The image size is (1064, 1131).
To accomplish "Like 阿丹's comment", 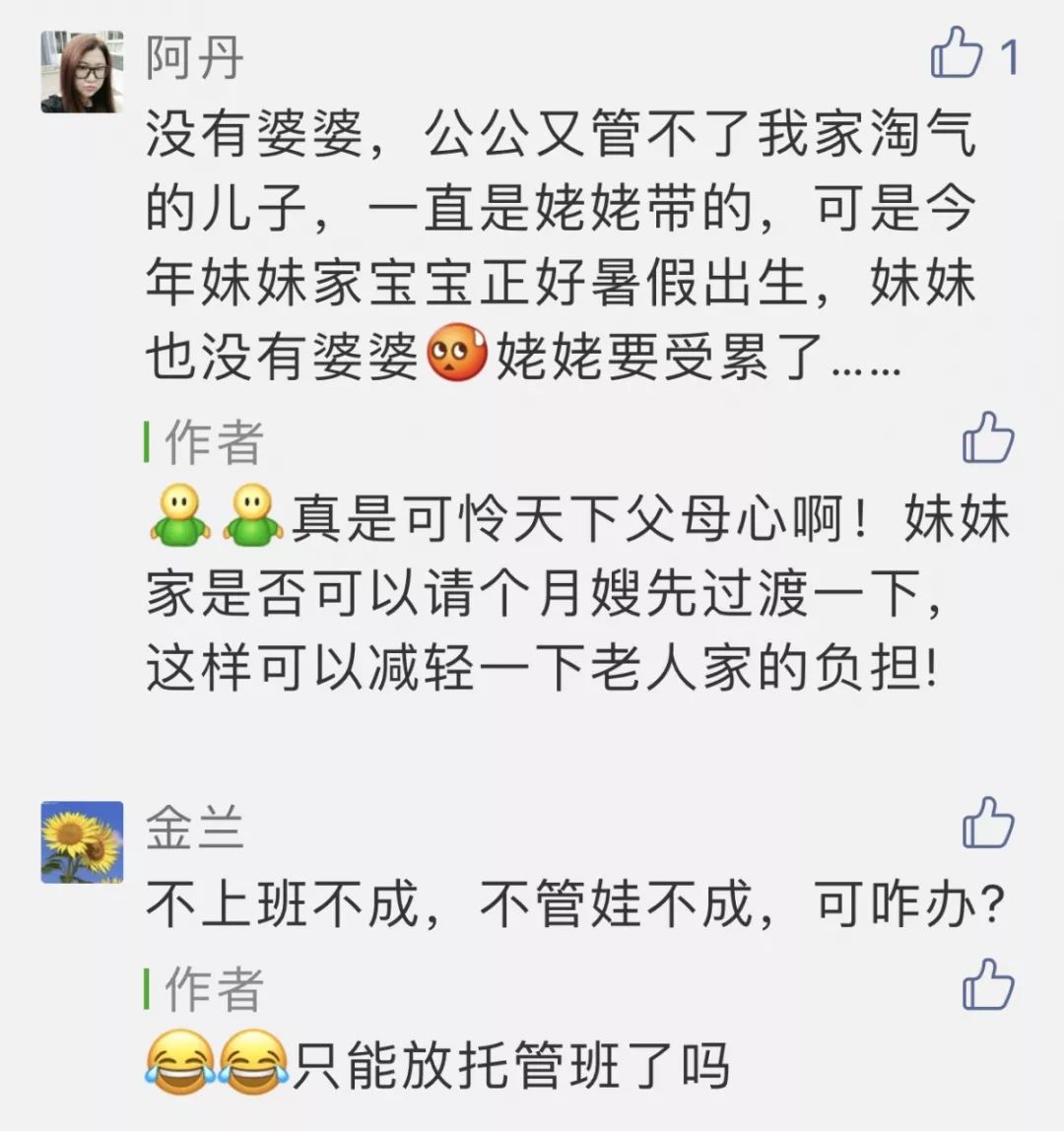I will (x=958, y=54).
